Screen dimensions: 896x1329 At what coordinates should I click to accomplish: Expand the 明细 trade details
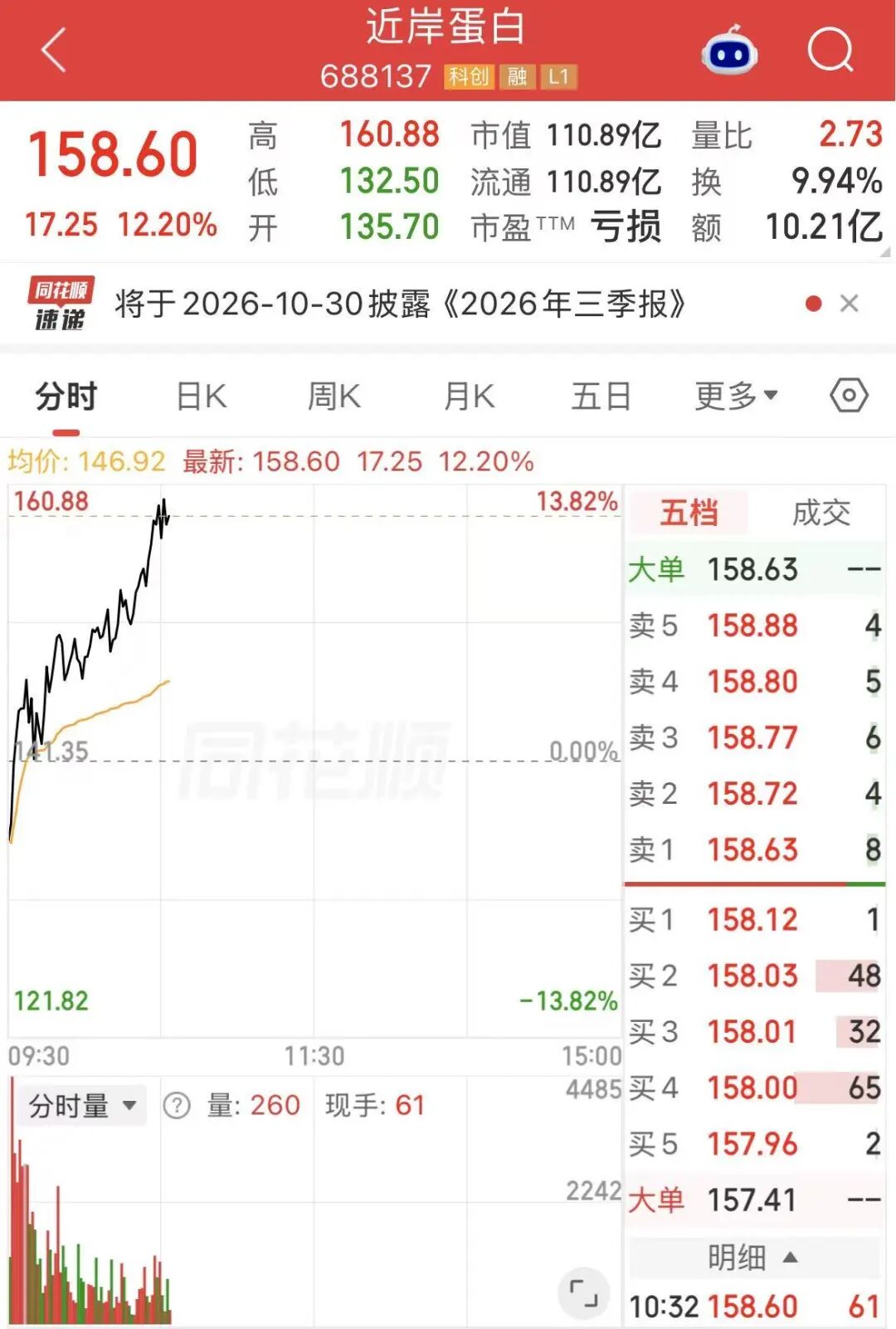pyautogui.click(x=753, y=1258)
